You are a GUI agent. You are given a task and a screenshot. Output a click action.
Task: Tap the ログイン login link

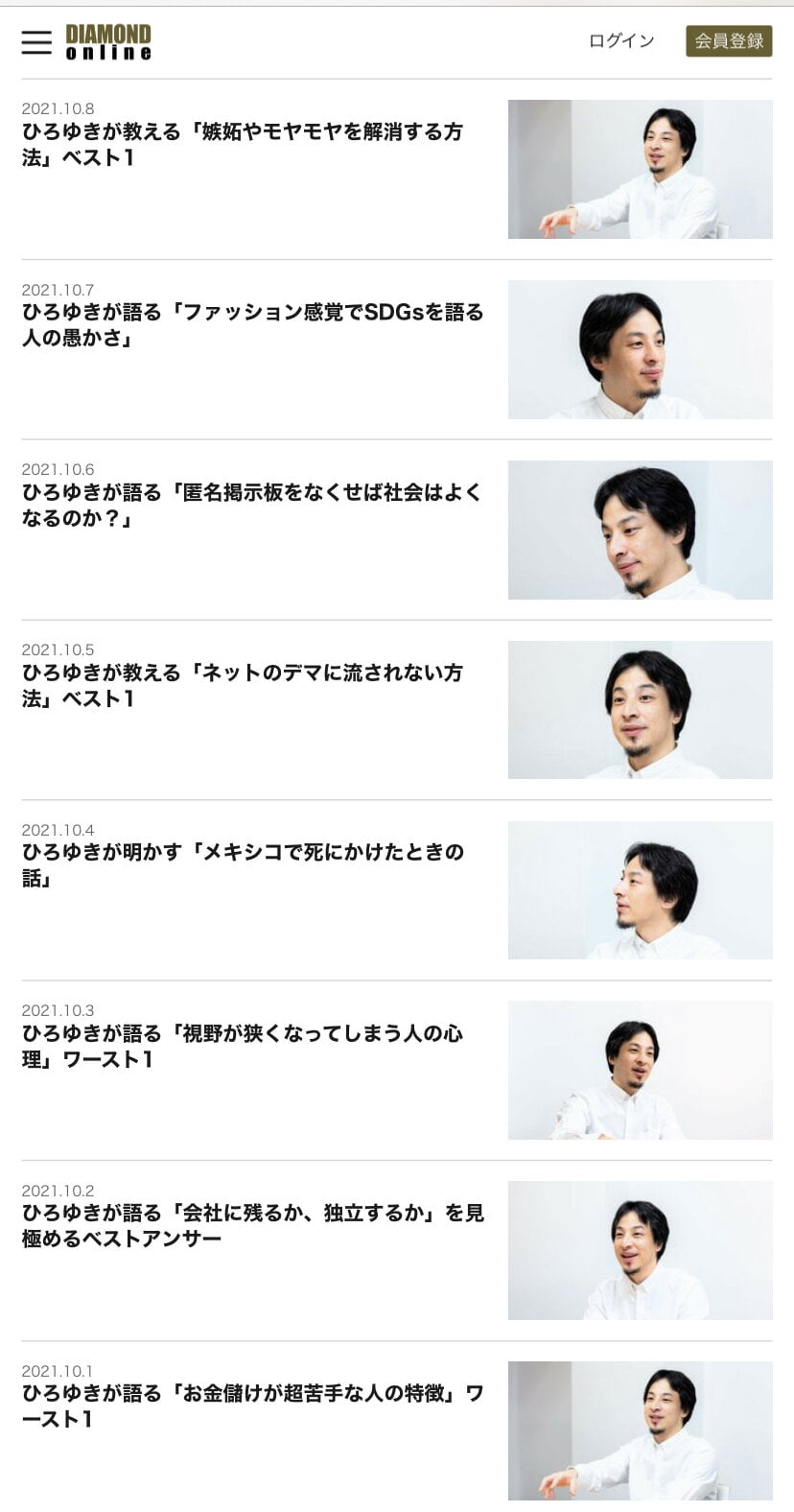point(621,41)
